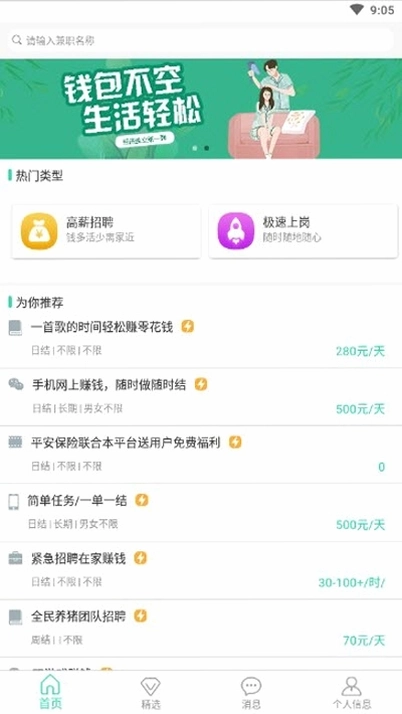Open the 极速上岗 category card
The width and height of the screenshot is (402, 714).
303,231
